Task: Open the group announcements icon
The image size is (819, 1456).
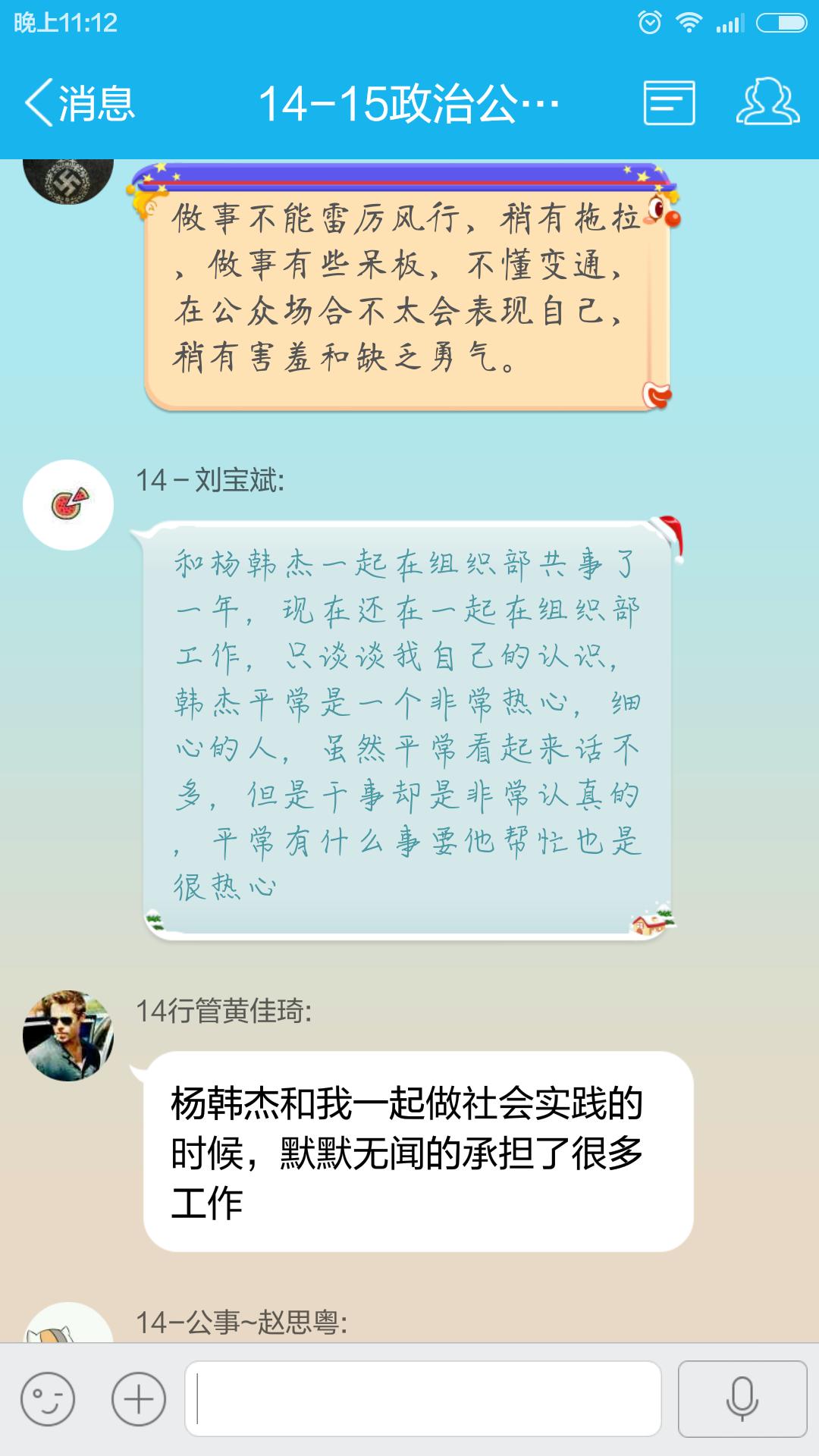Action: pos(669,103)
